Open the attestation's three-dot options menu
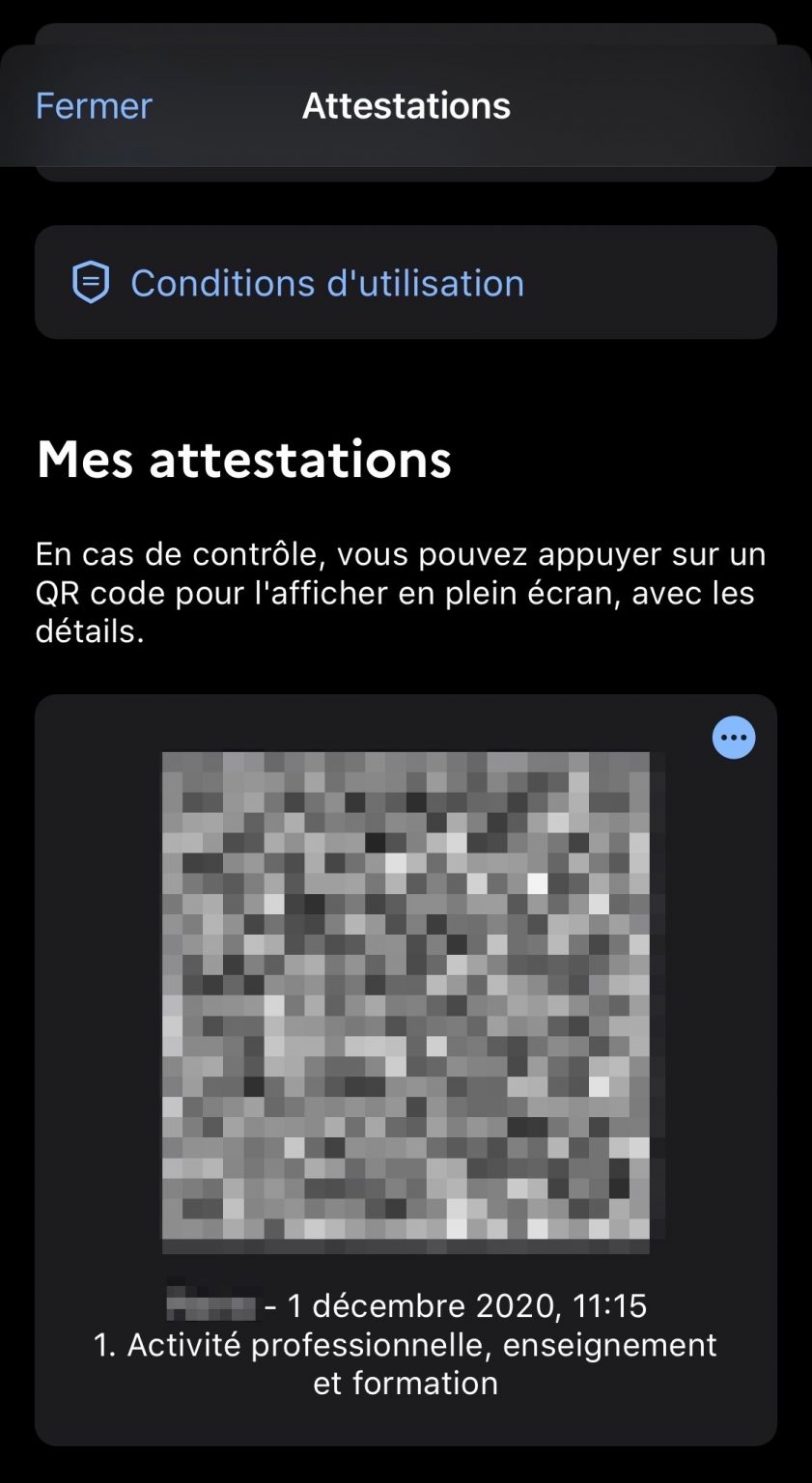 734,738
